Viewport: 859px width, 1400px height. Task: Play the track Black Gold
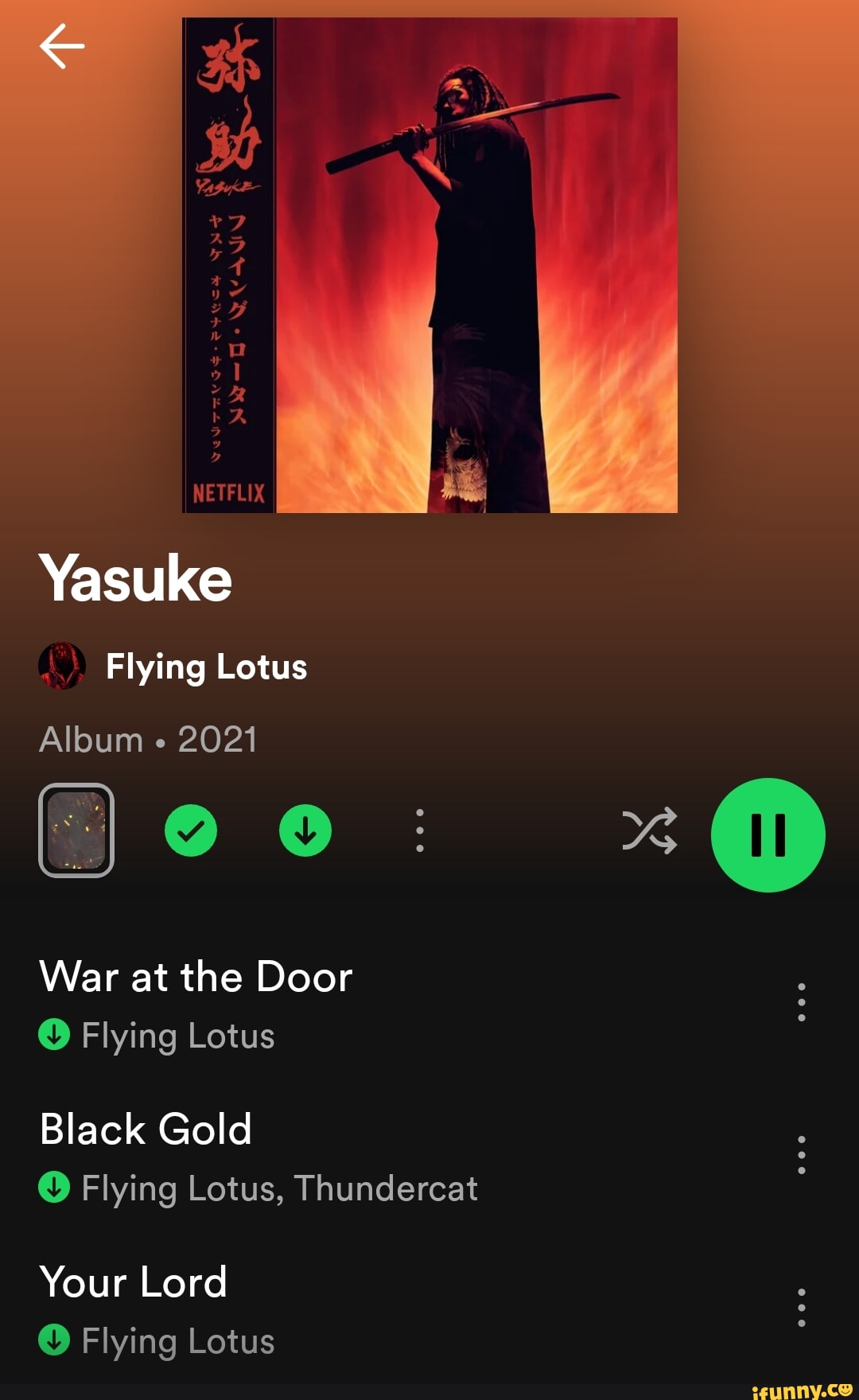point(146,1128)
